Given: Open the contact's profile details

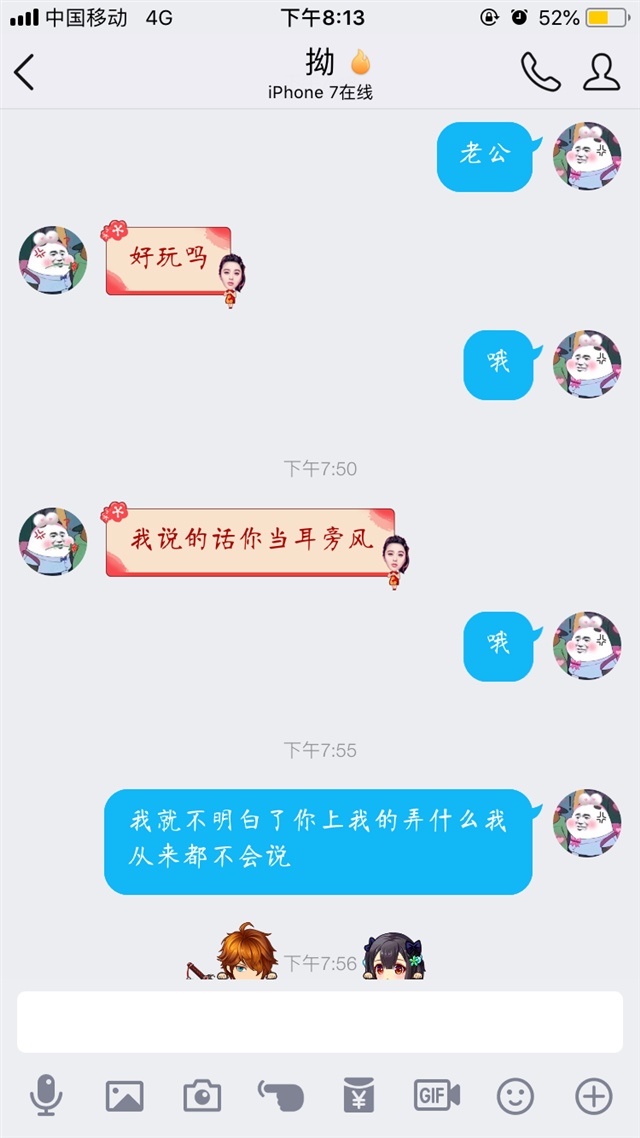Looking at the screenshot, I should click(601, 73).
